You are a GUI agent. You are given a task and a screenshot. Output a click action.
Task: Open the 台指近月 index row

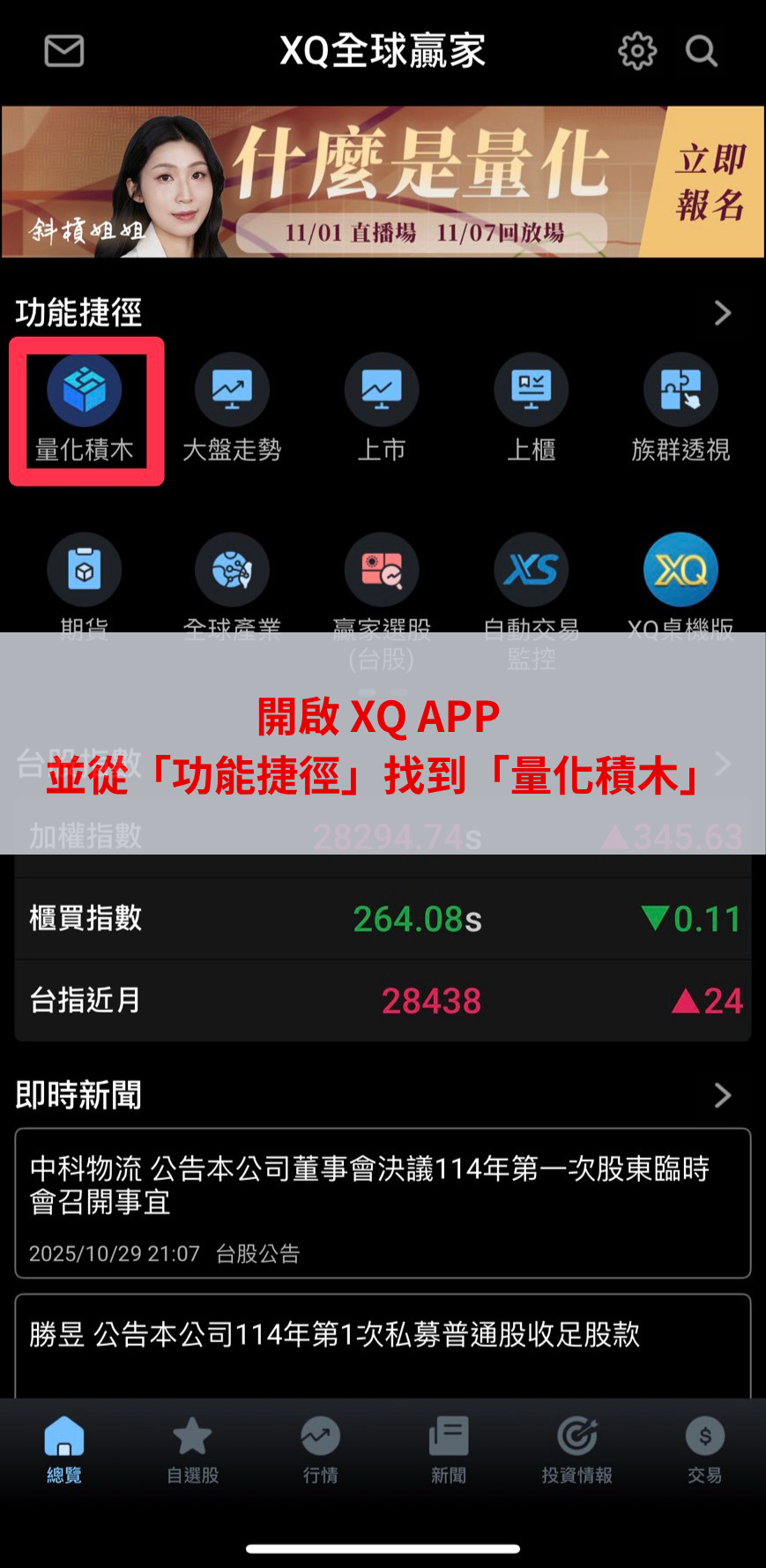(383, 1001)
